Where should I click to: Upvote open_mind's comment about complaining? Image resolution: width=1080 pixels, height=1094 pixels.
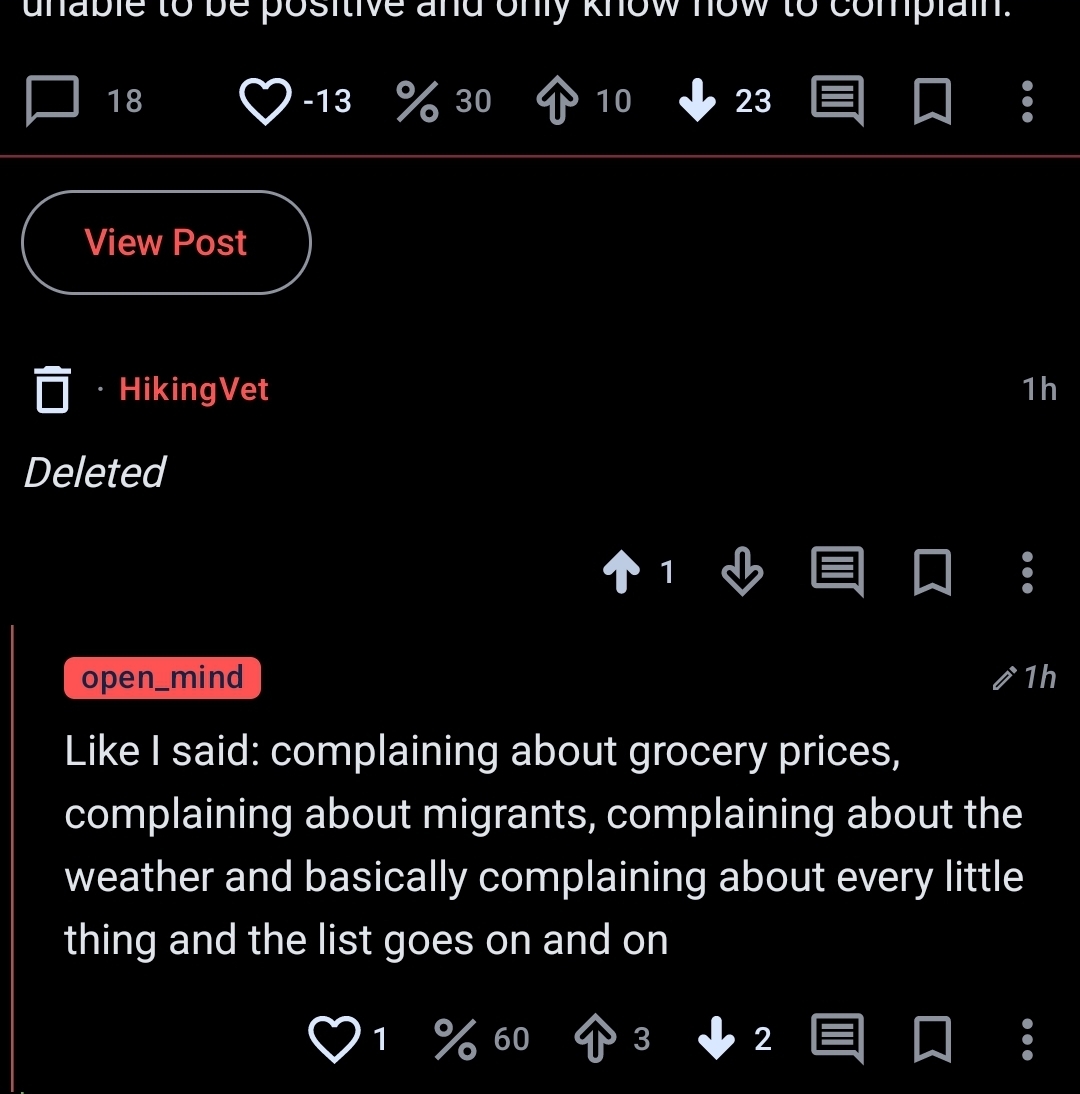pyautogui.click(x=596, y=1040)
